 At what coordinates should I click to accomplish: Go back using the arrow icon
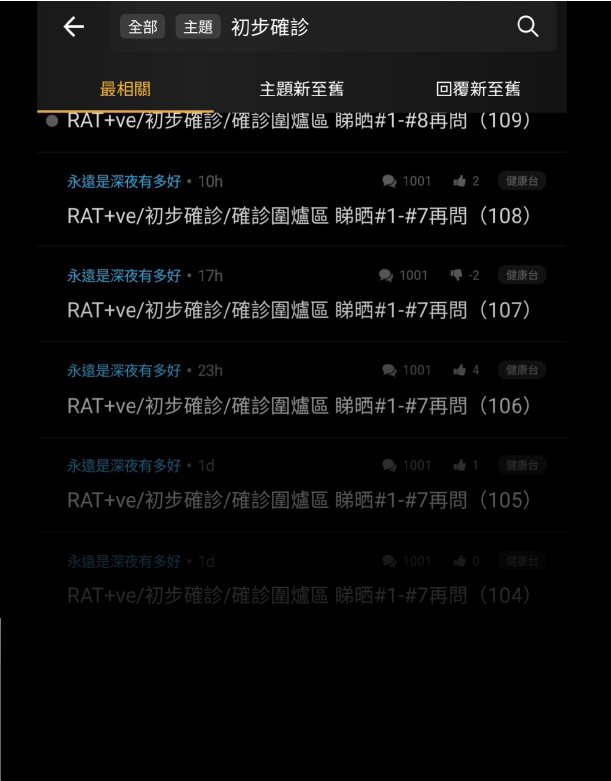[x=74, y=28]
